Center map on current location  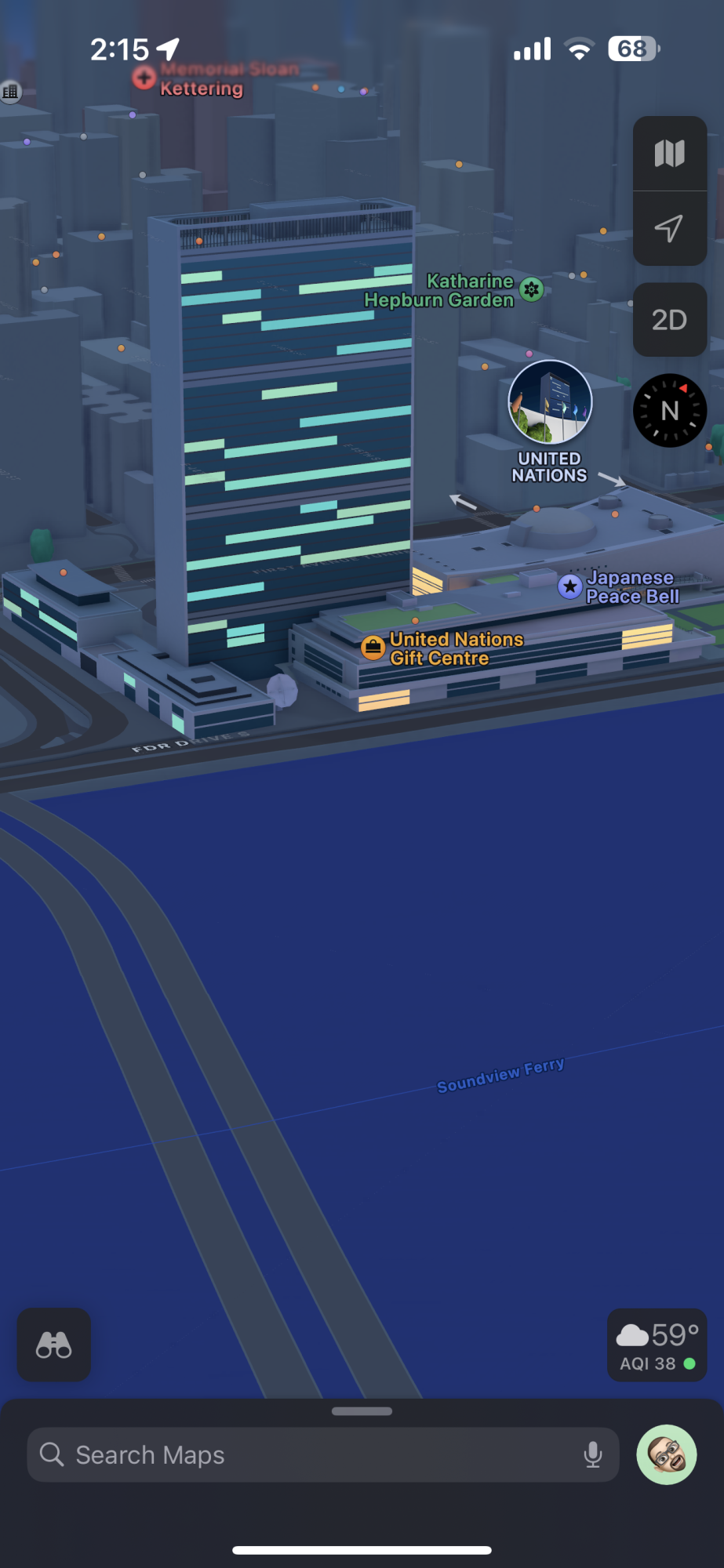pos(669,228)
